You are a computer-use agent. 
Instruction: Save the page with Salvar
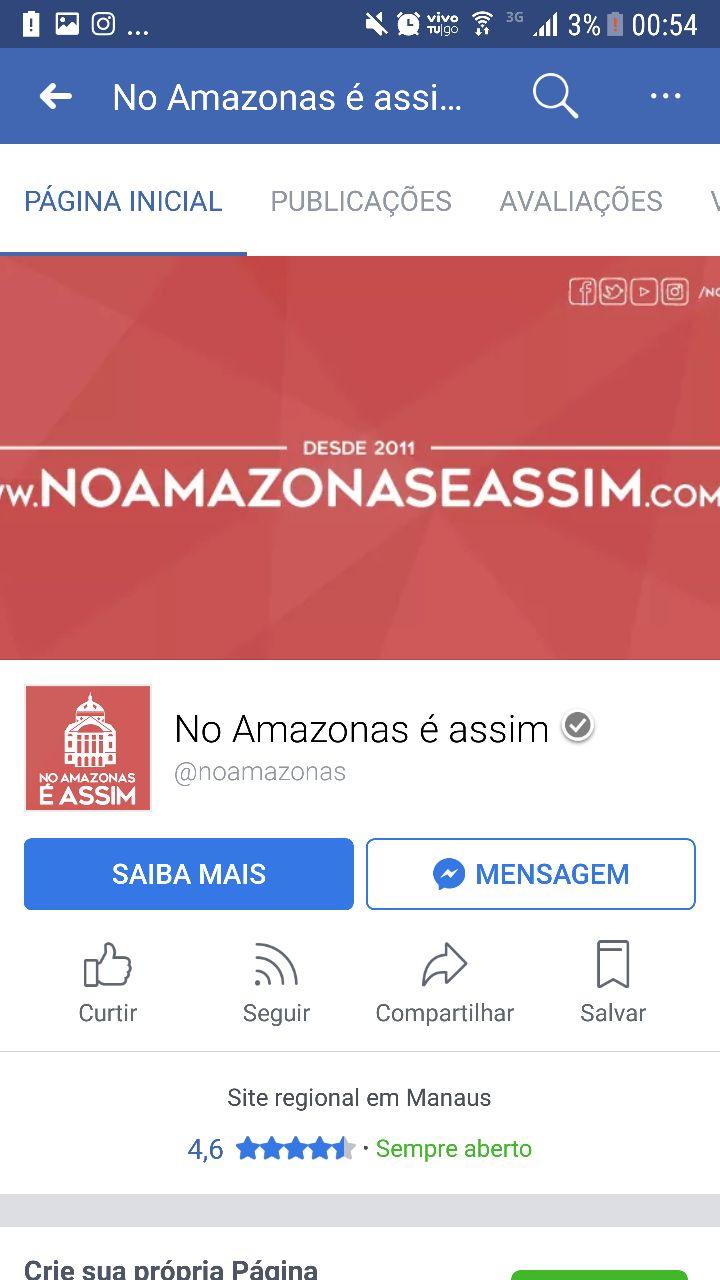tap(613, 984)
